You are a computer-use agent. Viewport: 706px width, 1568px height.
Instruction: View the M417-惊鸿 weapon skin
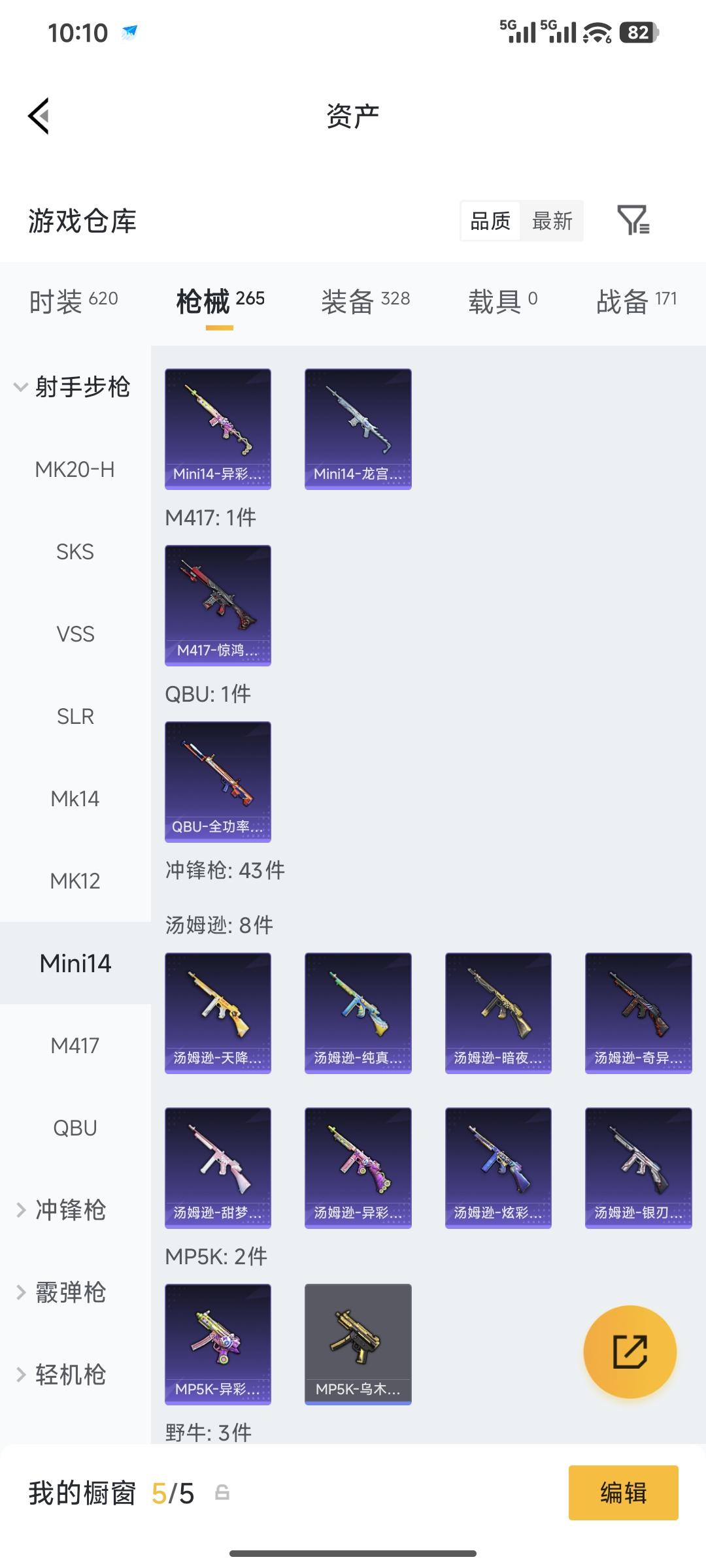click(x=218, y=605)
